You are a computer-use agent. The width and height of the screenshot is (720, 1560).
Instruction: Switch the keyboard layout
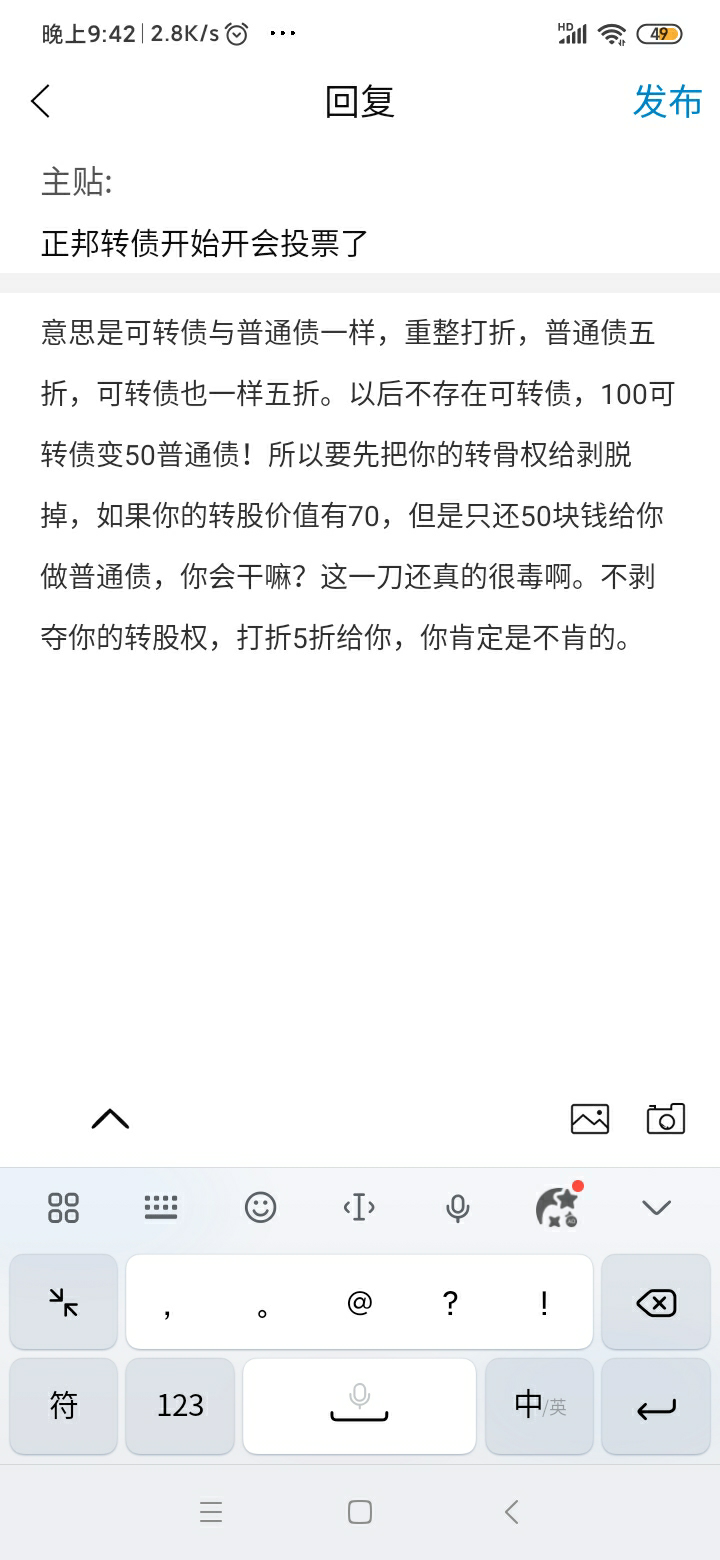click(x=161, y=1207)
